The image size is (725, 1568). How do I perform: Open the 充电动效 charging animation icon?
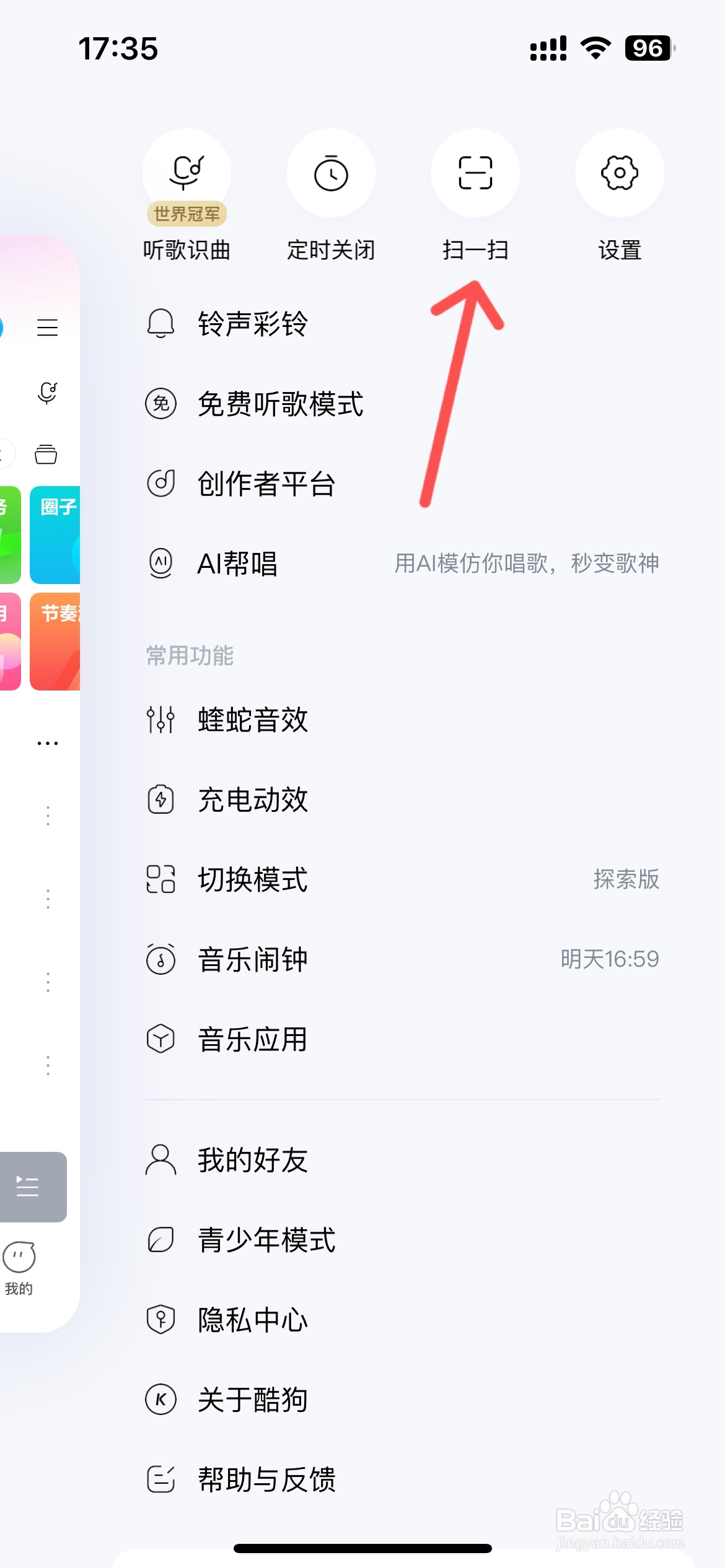click(160, 799)
